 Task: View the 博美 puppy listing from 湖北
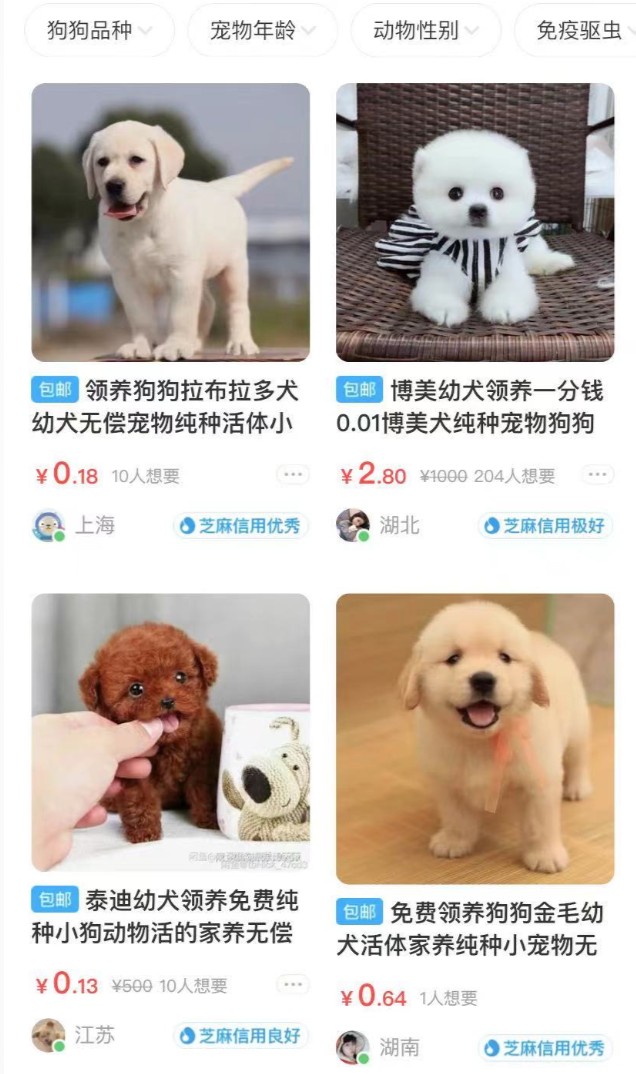tap(475, 222)
